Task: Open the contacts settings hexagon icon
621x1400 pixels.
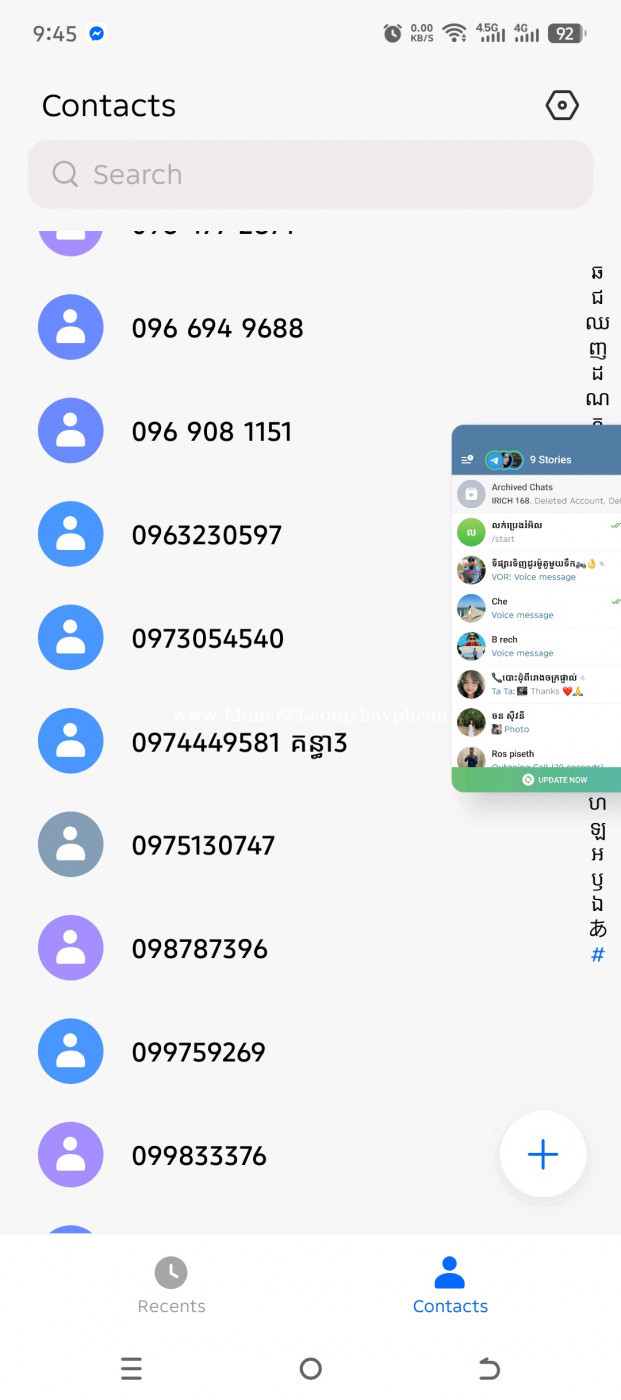Action: 562,105
